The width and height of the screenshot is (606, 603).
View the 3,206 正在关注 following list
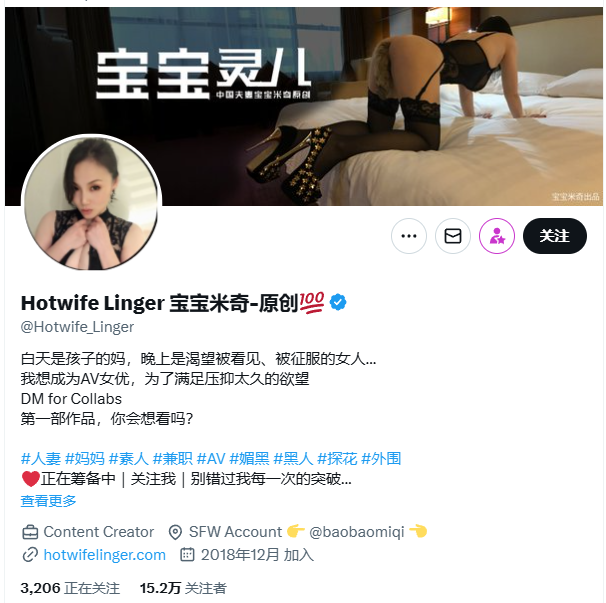(70, 587)
